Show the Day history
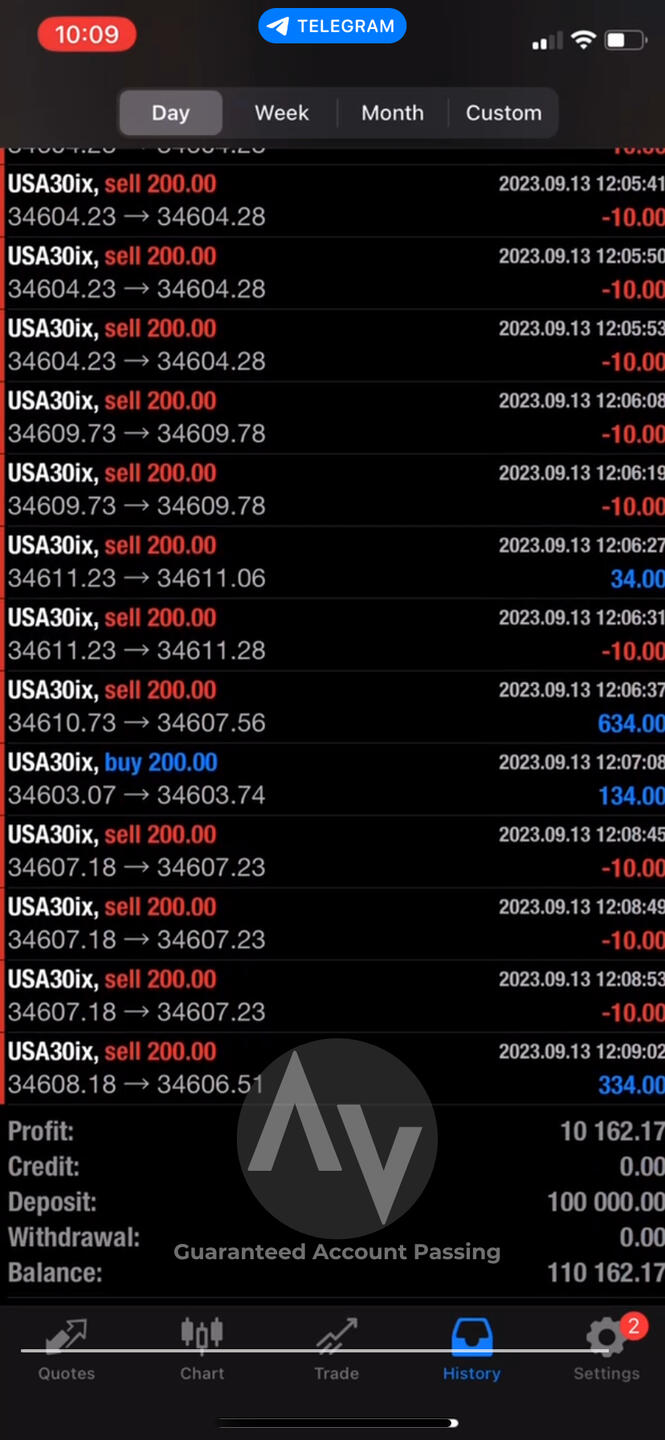 click(x=171, y=113)
